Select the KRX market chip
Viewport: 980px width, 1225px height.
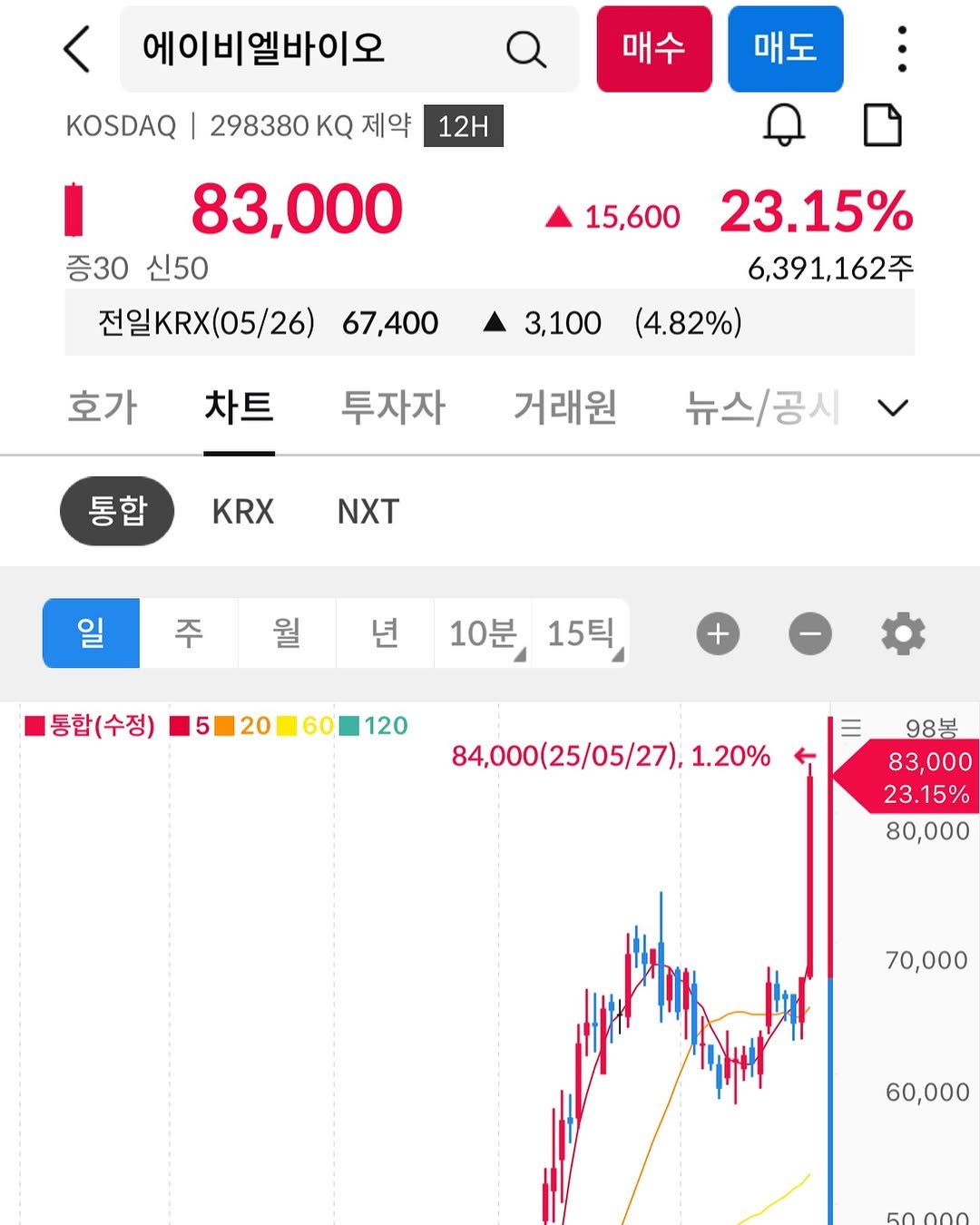click(242, 512)
